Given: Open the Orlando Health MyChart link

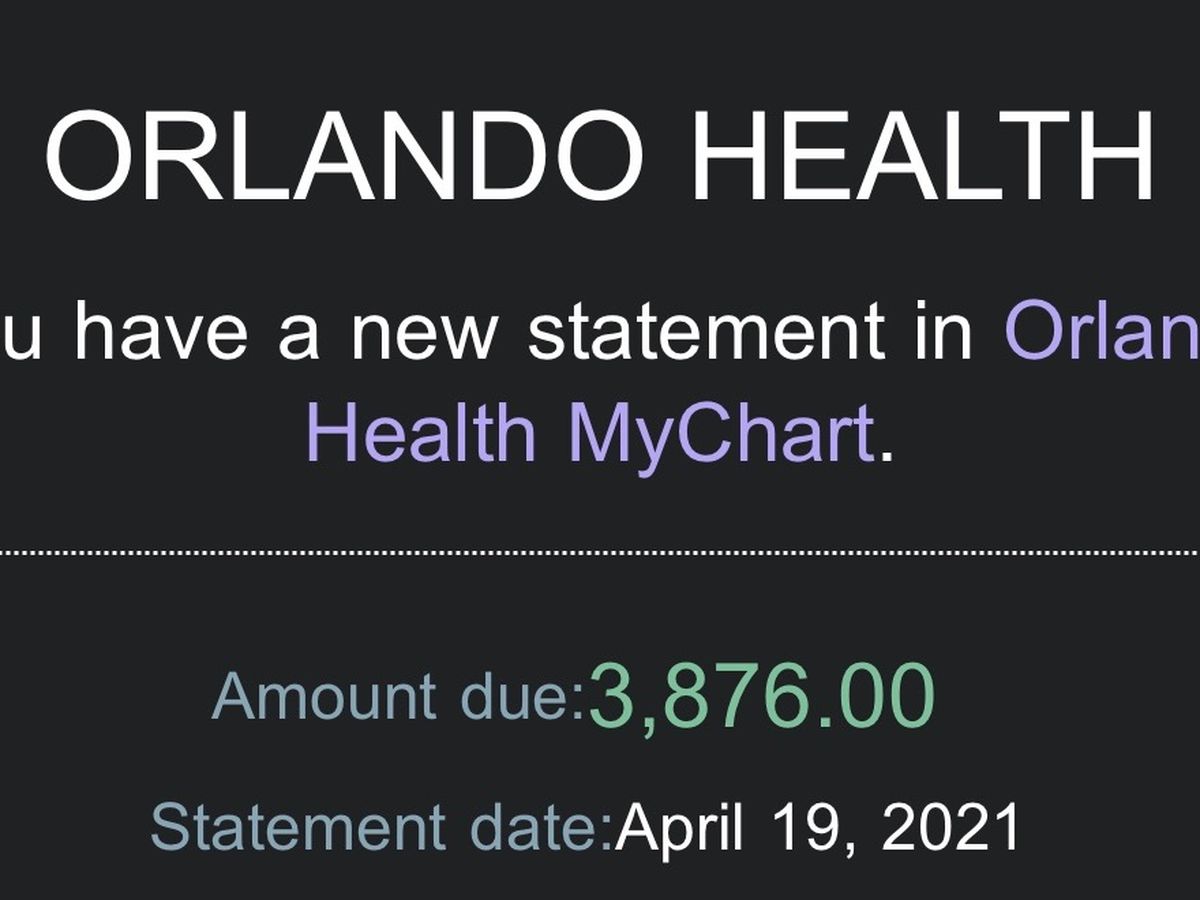Looking at the screenshot, I should (590, 435).
